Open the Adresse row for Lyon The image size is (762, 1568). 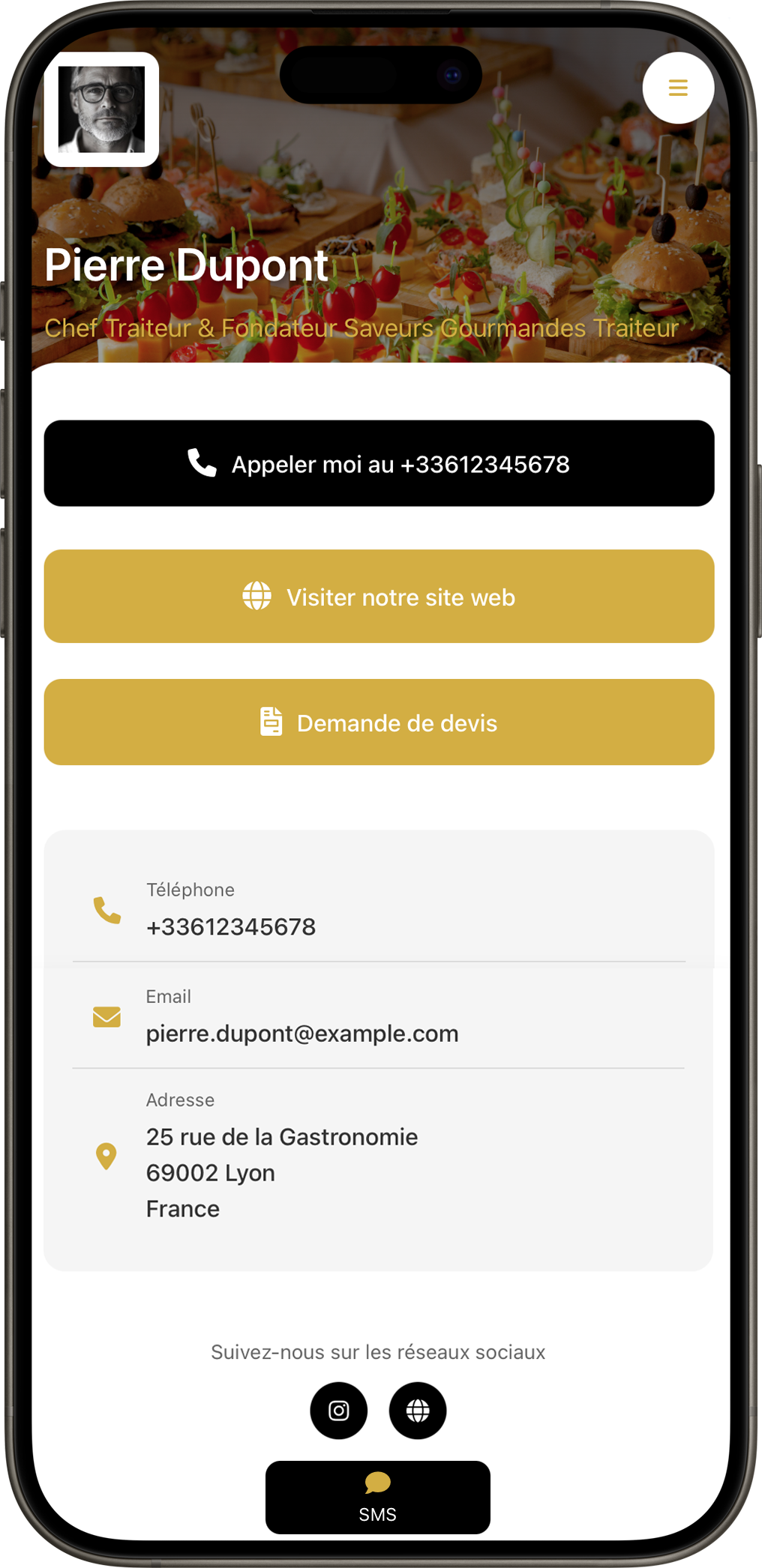379,1156
